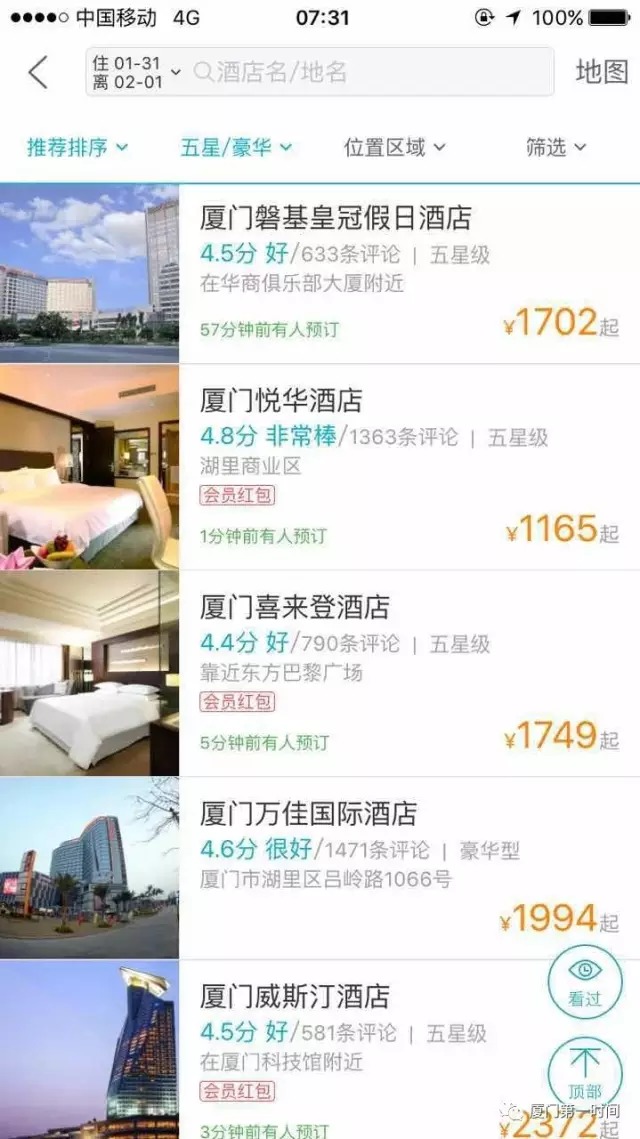Select the 厦门喜来登酒店 listing
The image size is (640, 1139).
295,607
